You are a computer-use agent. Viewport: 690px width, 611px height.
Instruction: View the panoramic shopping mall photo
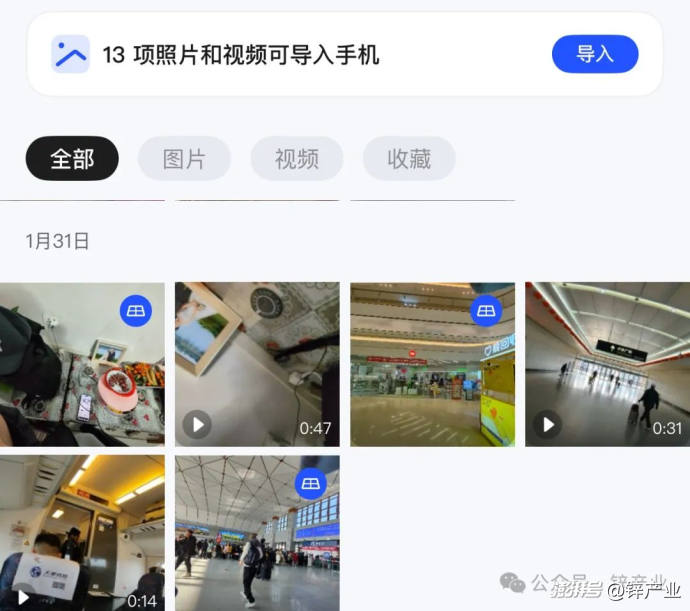pyautogui.click(x=433, y=364)
